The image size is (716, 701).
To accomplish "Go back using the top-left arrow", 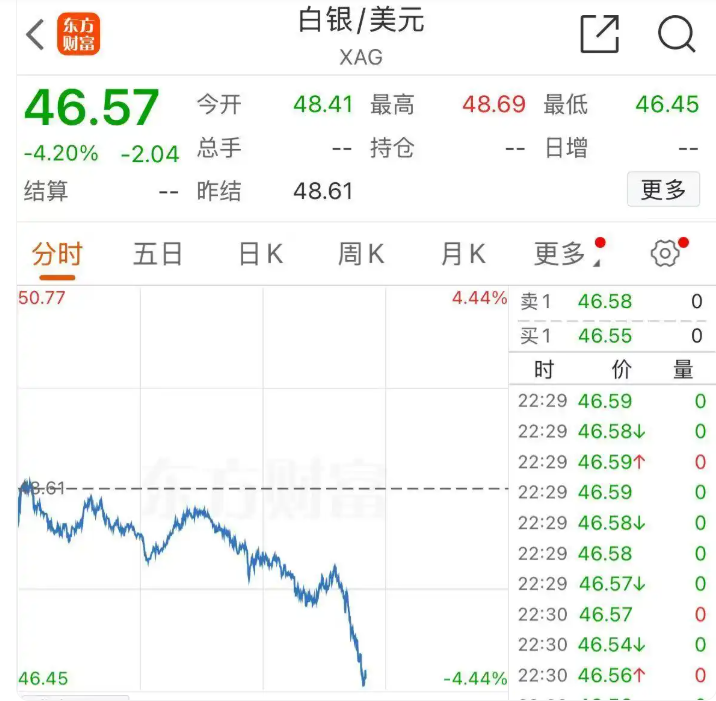I will coord(36,35).
